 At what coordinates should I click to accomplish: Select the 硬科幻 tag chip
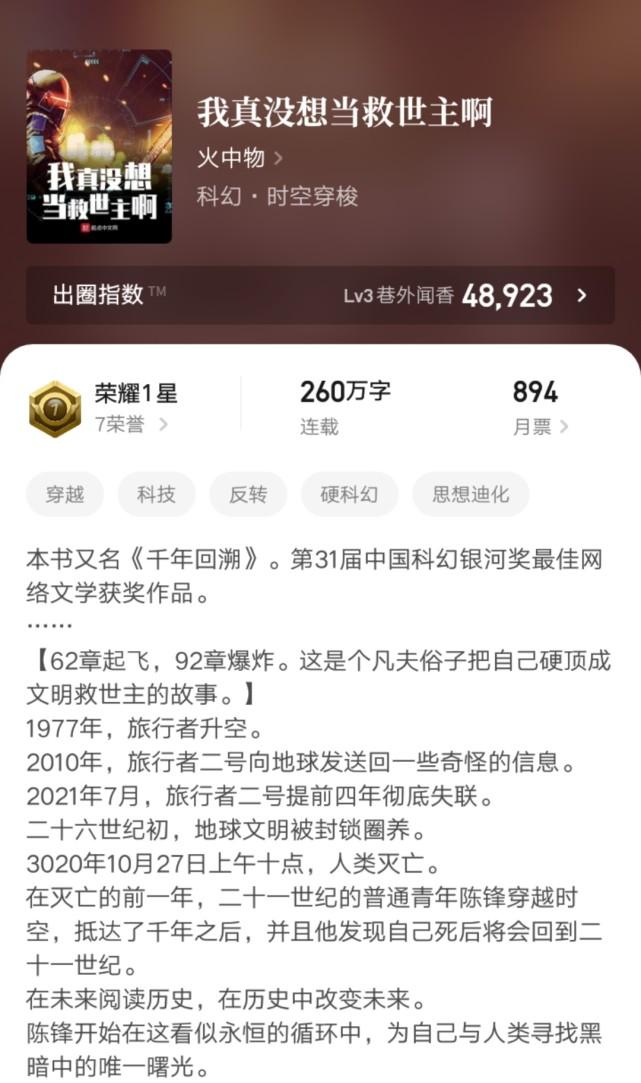(x=350, y=494)
